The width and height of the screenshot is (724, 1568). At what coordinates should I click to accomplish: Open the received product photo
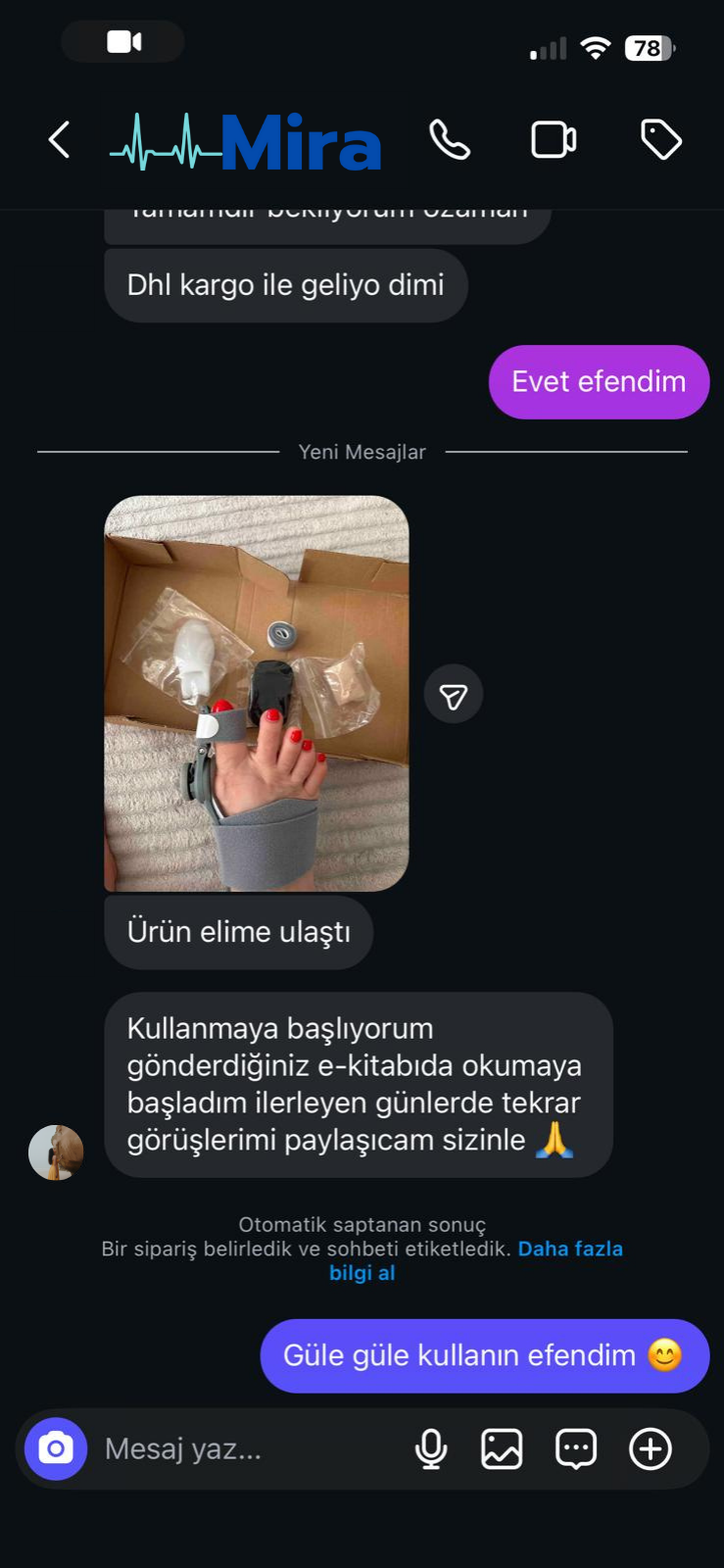tap(257, 693)
